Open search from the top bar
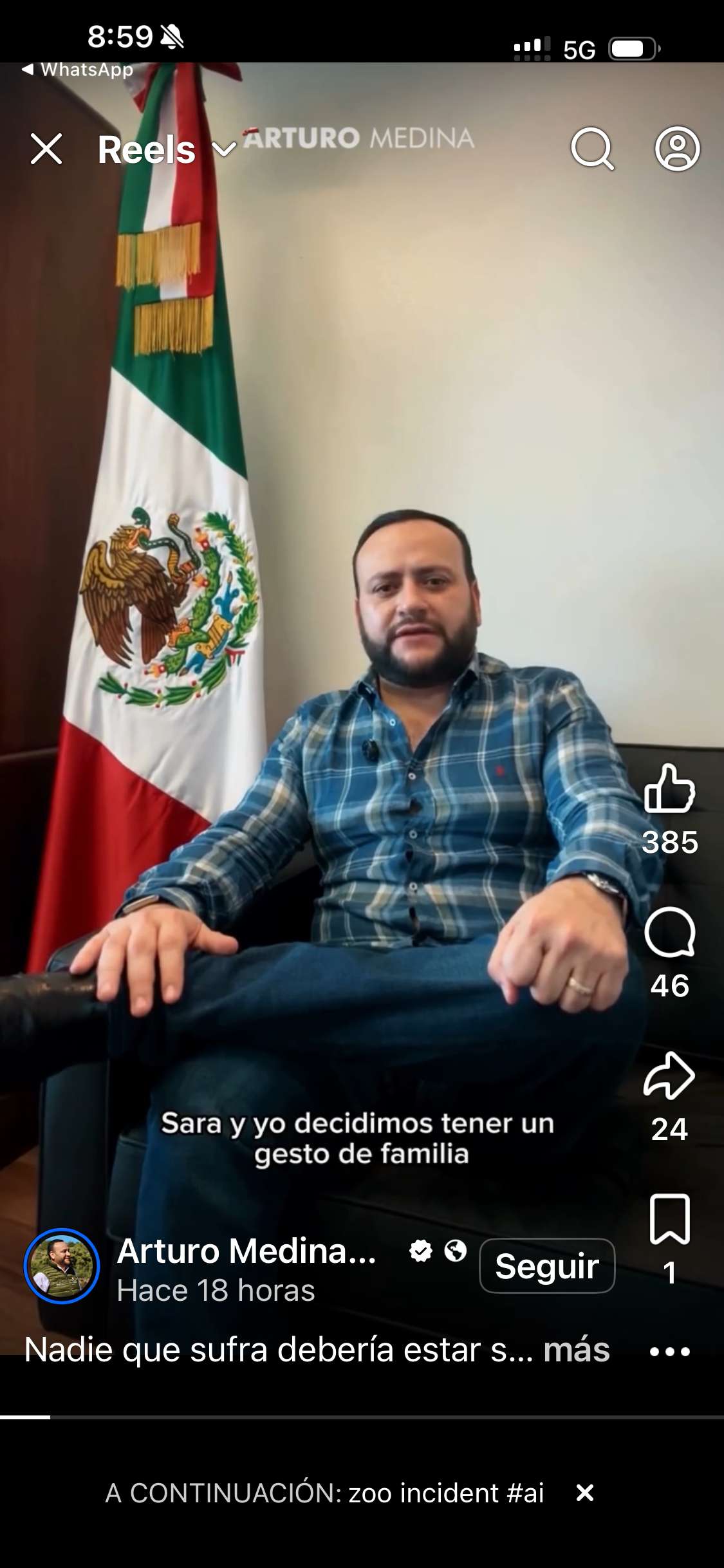724x1568 pixels. click(592, 149)
